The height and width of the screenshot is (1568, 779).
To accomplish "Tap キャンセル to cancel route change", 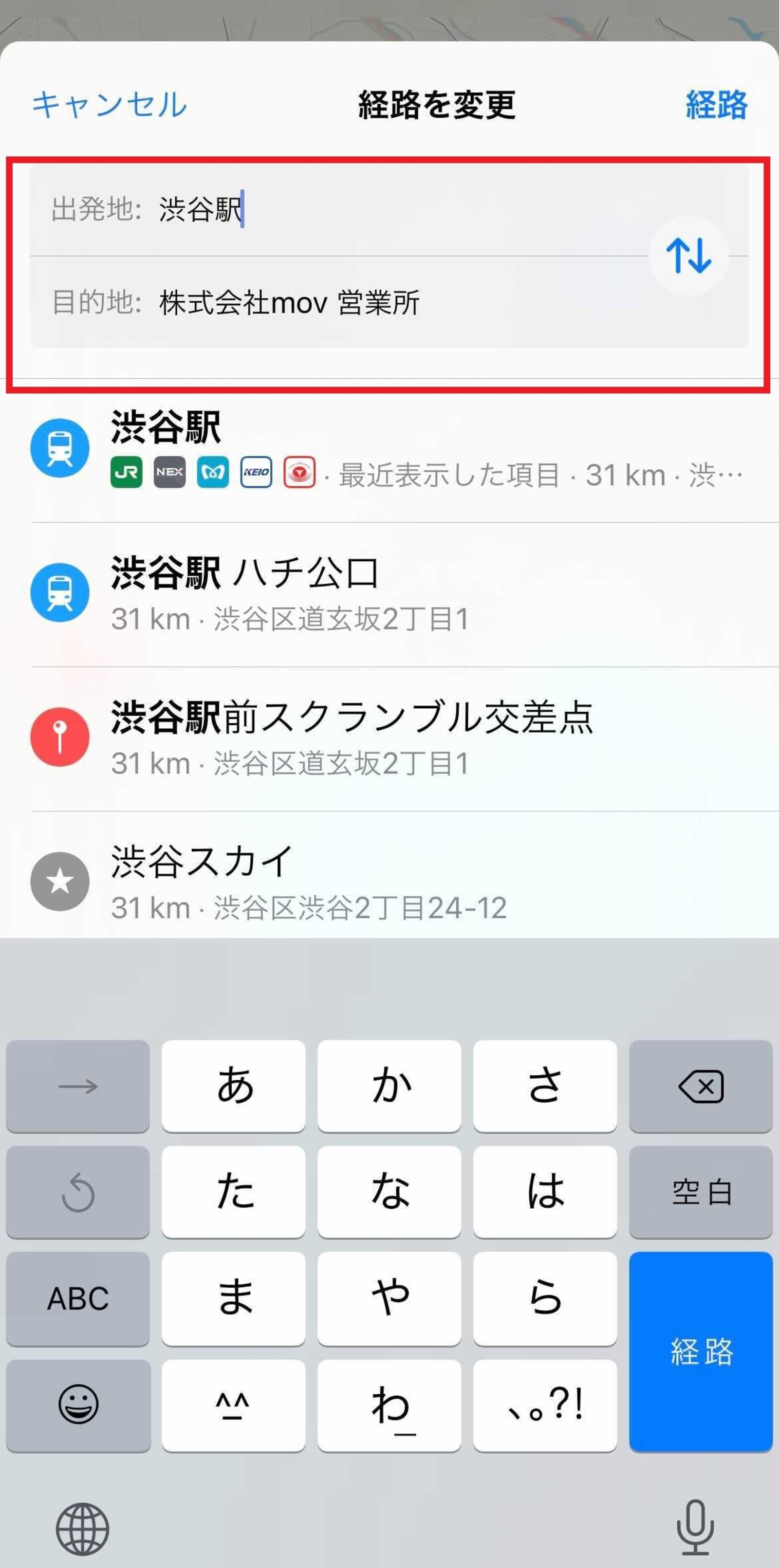I will tap(110, 104).
